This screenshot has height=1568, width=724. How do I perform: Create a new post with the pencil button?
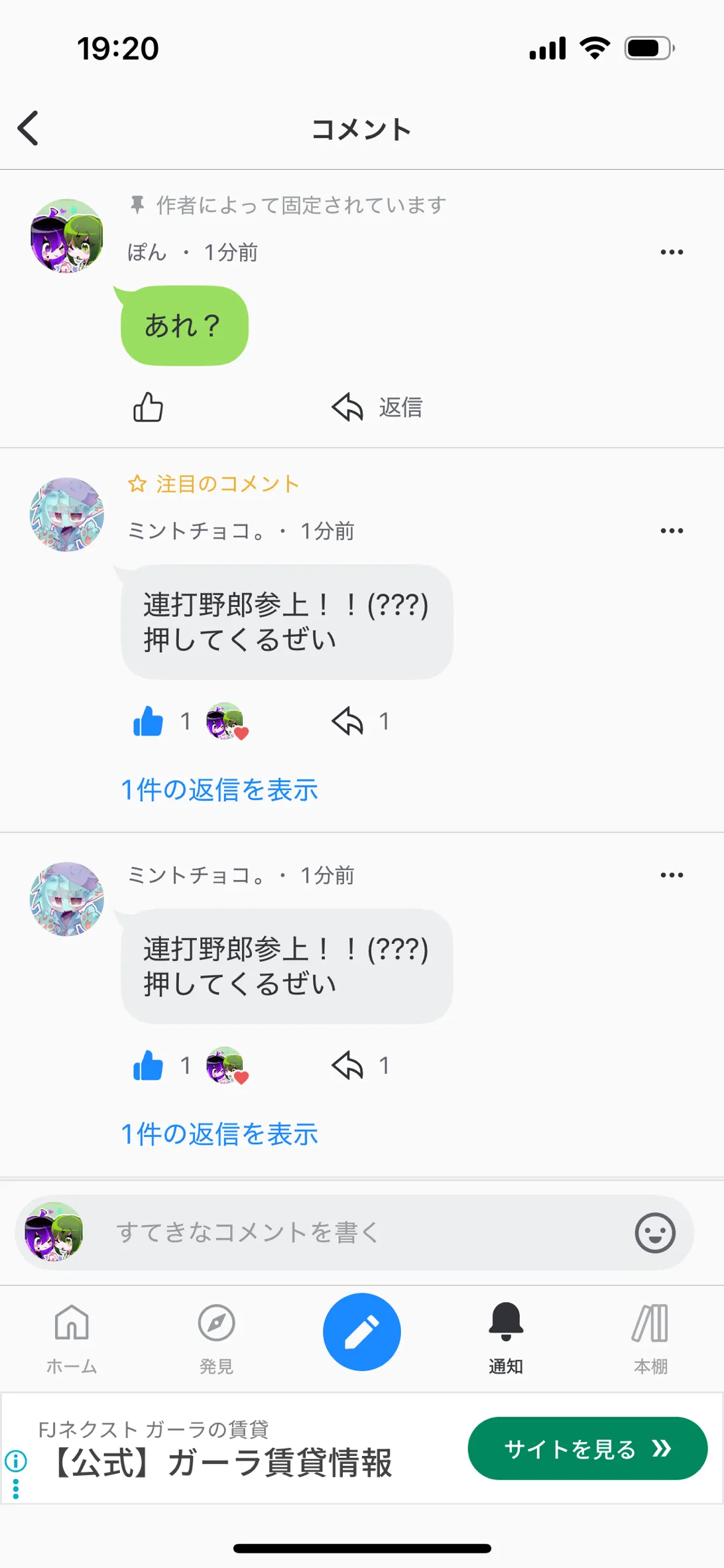(x=361, y=1332)
